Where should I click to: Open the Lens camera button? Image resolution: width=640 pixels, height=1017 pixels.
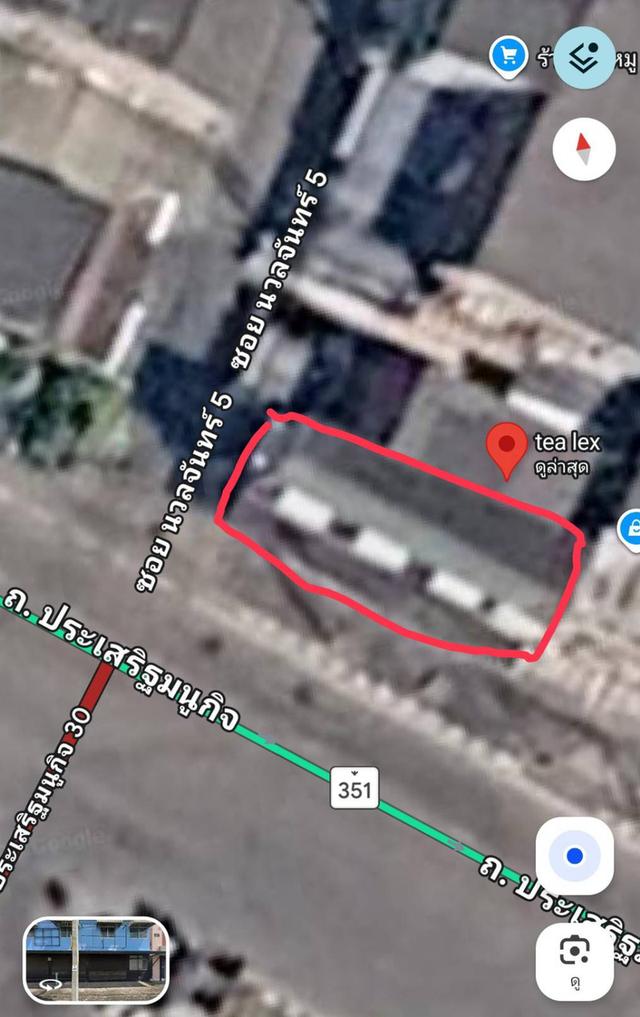(x=574, y=959)
